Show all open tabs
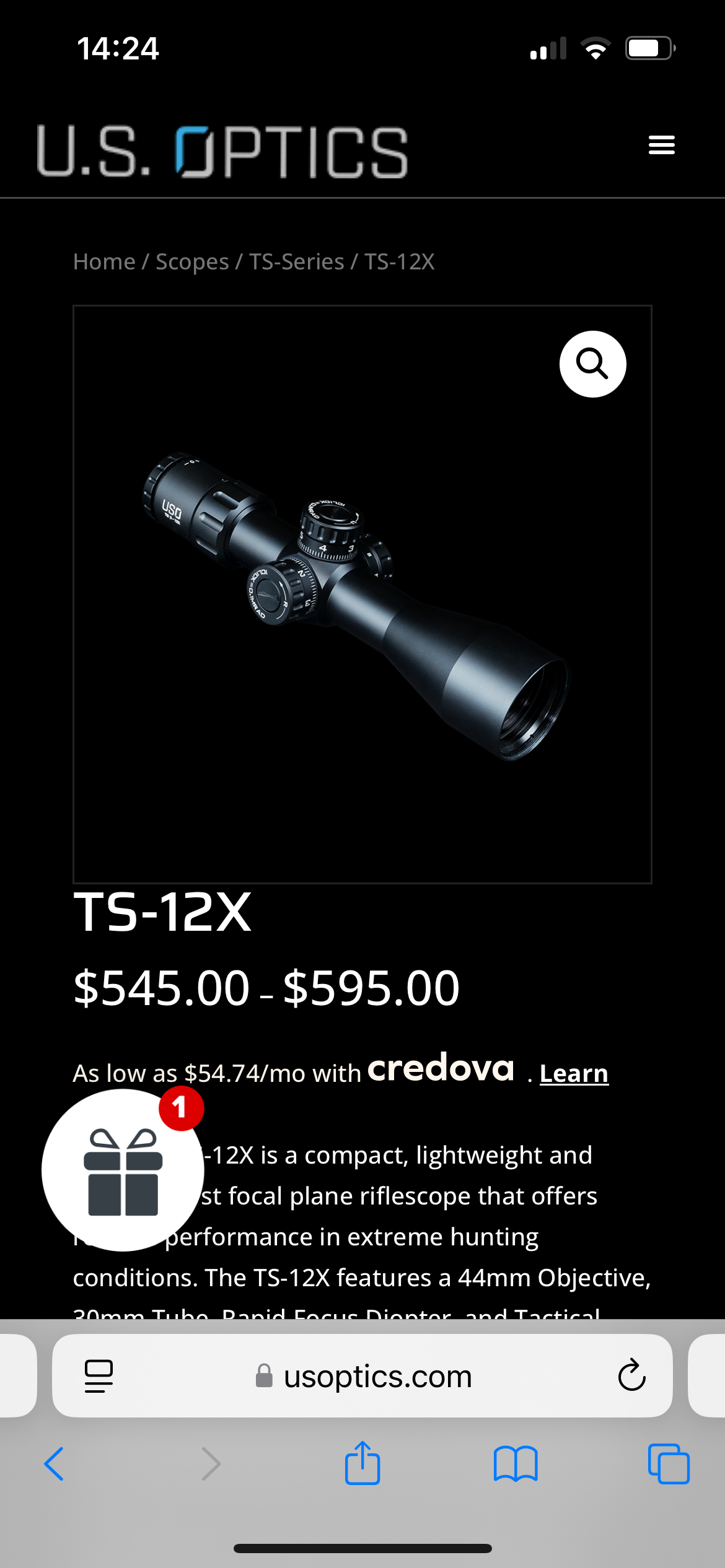725x1568 pixels. [x=669, y=1464]
